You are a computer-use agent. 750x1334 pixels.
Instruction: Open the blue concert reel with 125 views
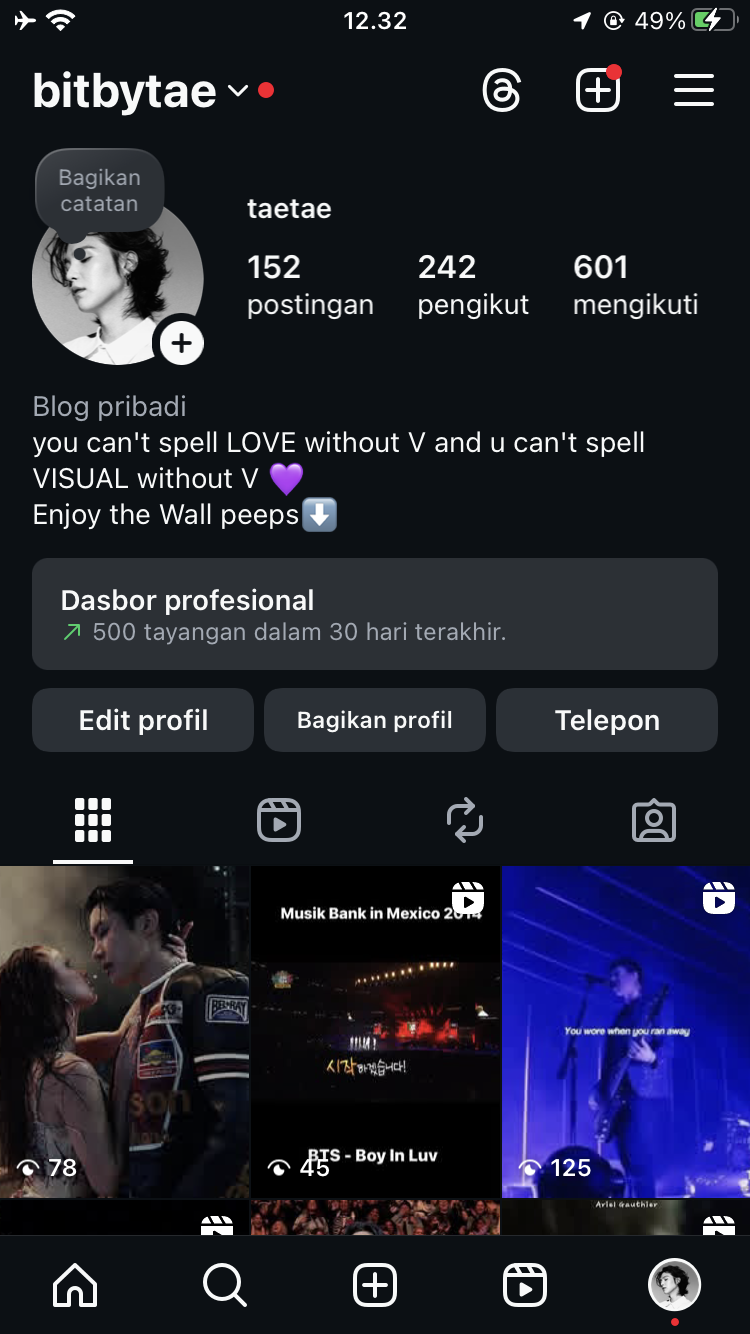tap(626, 1030)
